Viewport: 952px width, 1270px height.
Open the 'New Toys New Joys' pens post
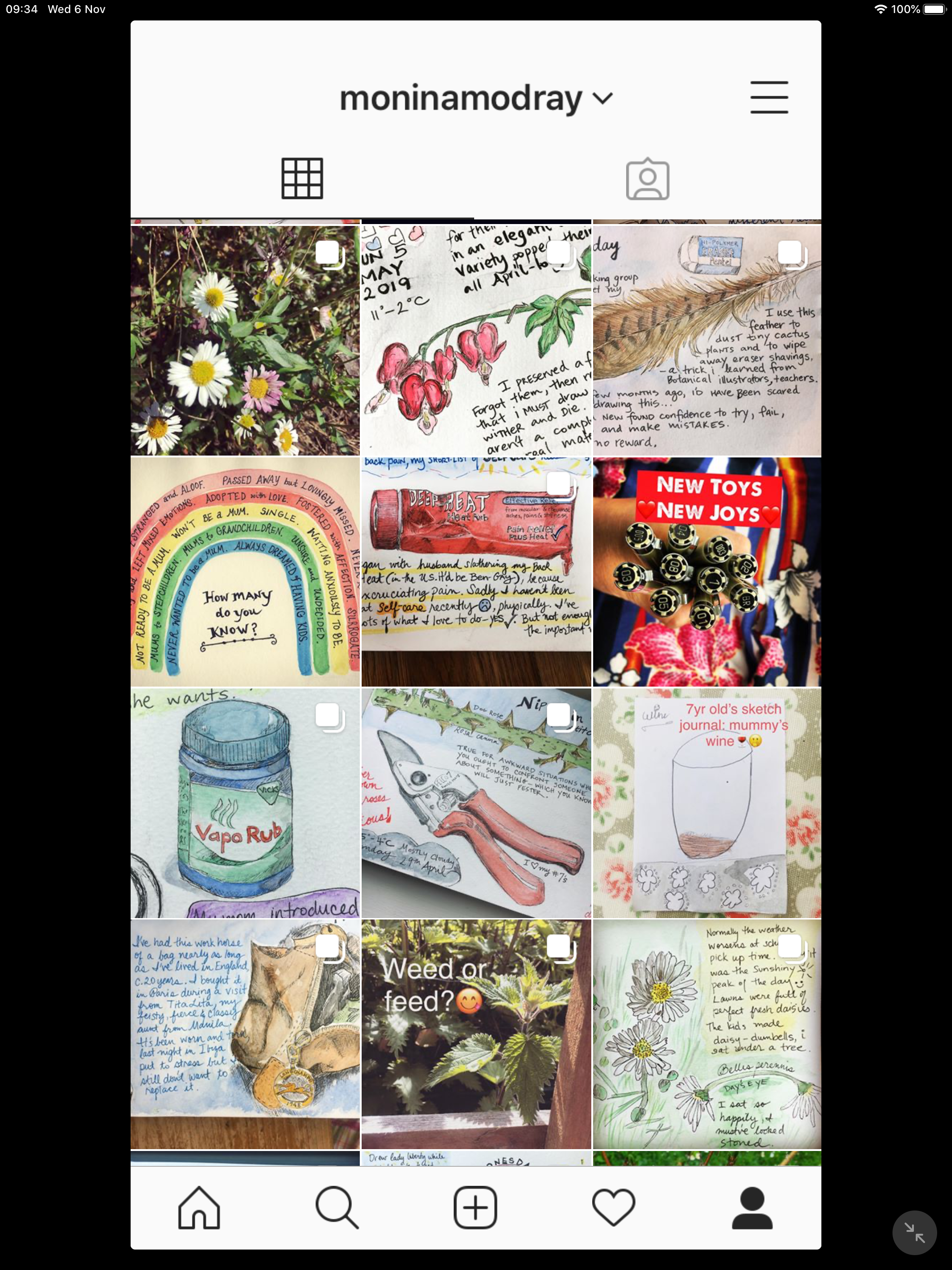(707, 572)
